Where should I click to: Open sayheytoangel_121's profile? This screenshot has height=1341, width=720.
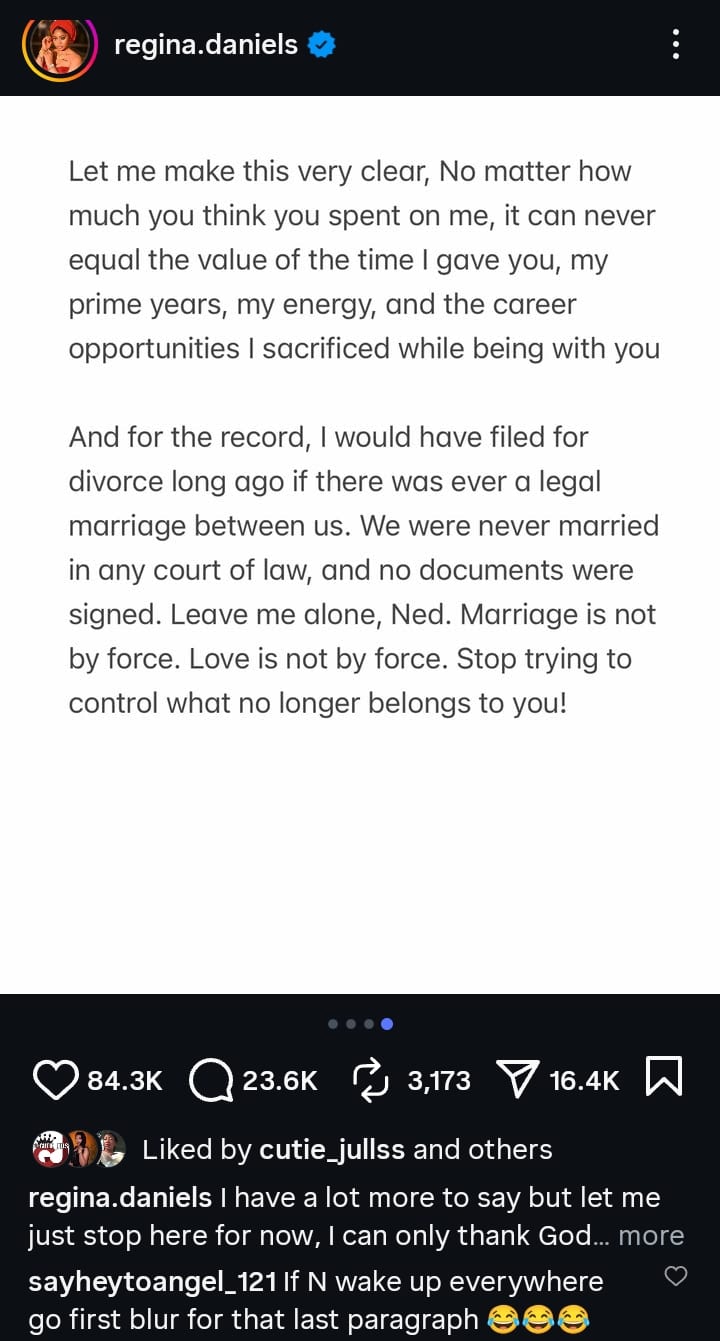pos(152,1281)
